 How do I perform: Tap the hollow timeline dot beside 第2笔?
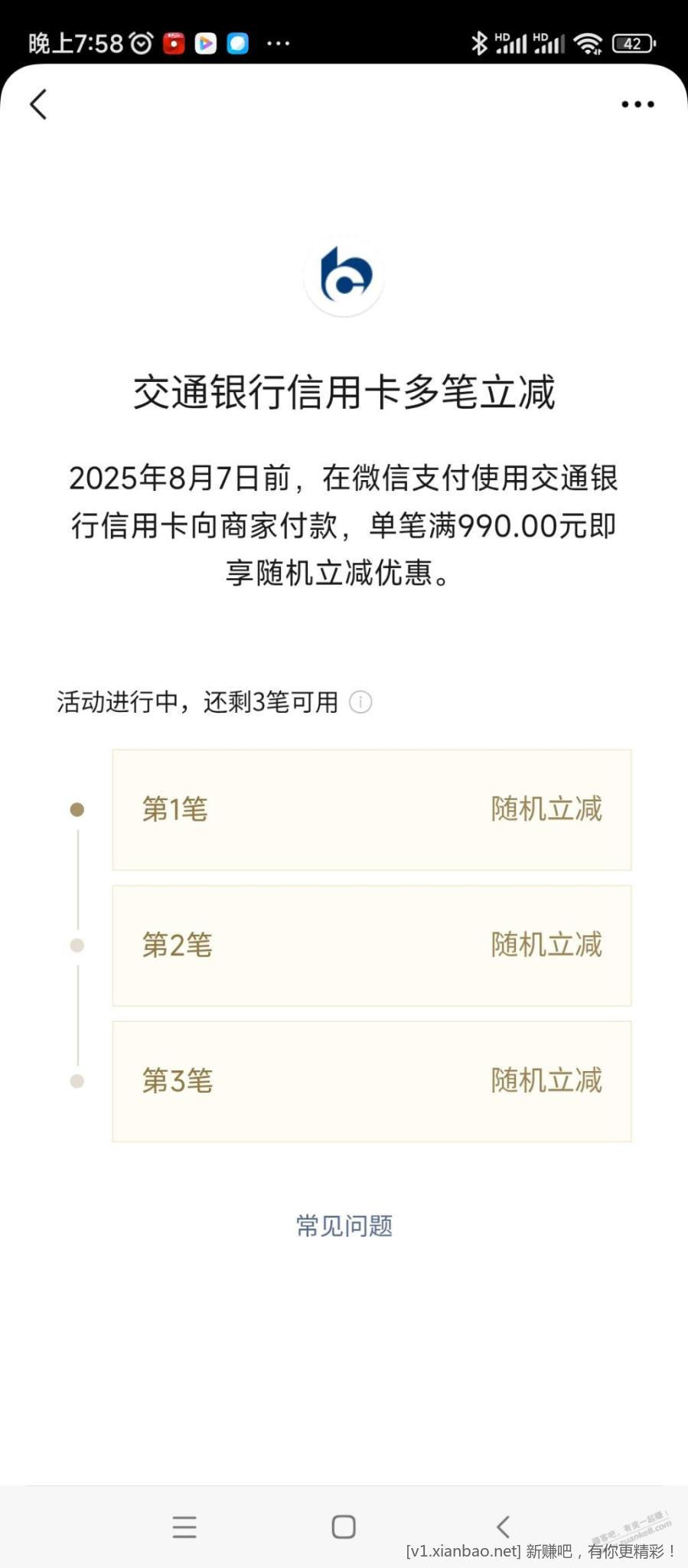(x=77, y=946)
